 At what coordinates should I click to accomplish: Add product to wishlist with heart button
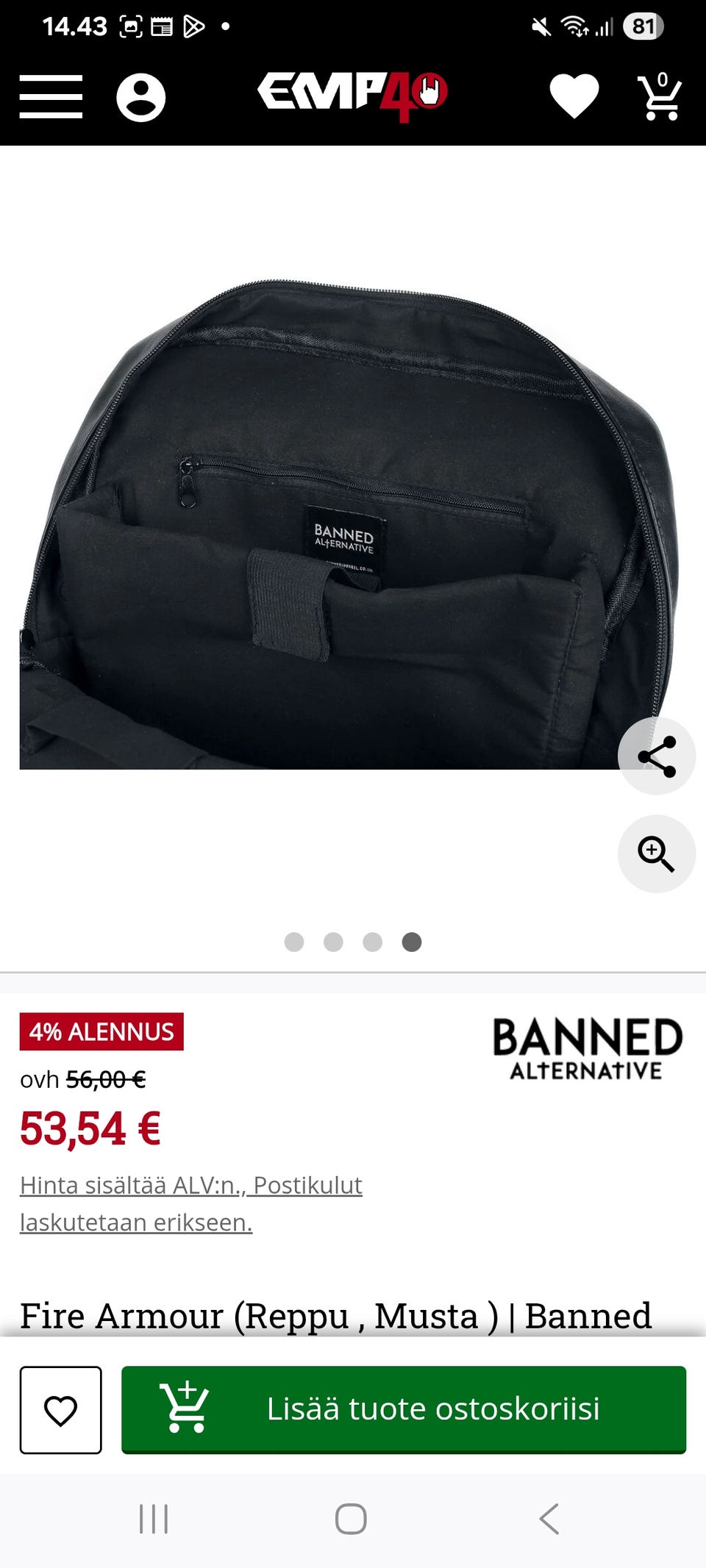(x=61, y=1410)
